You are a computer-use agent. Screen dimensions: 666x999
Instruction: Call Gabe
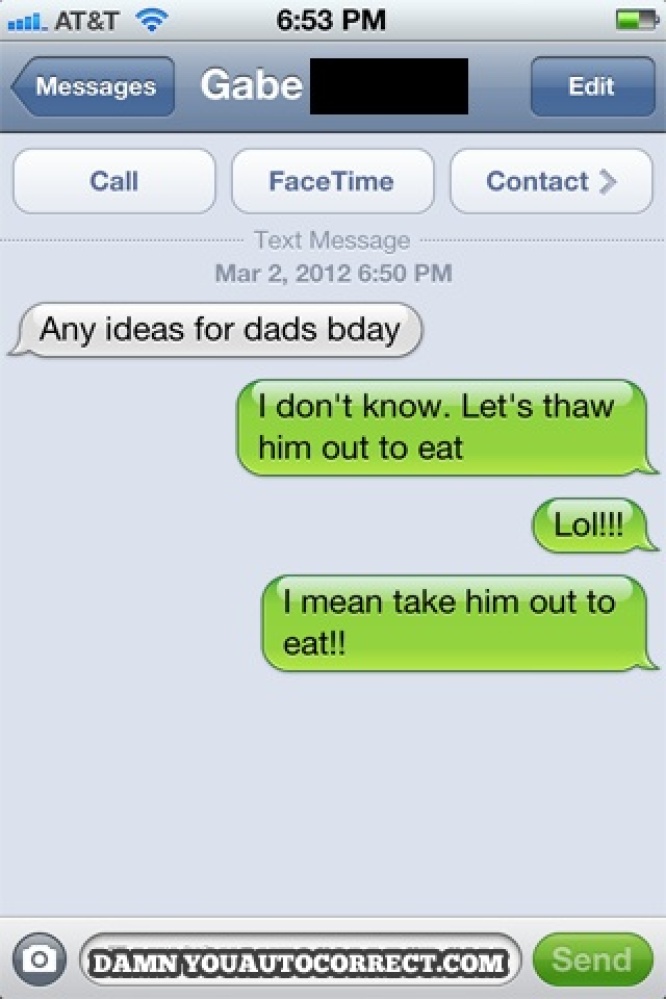click(x=114, y=182)
